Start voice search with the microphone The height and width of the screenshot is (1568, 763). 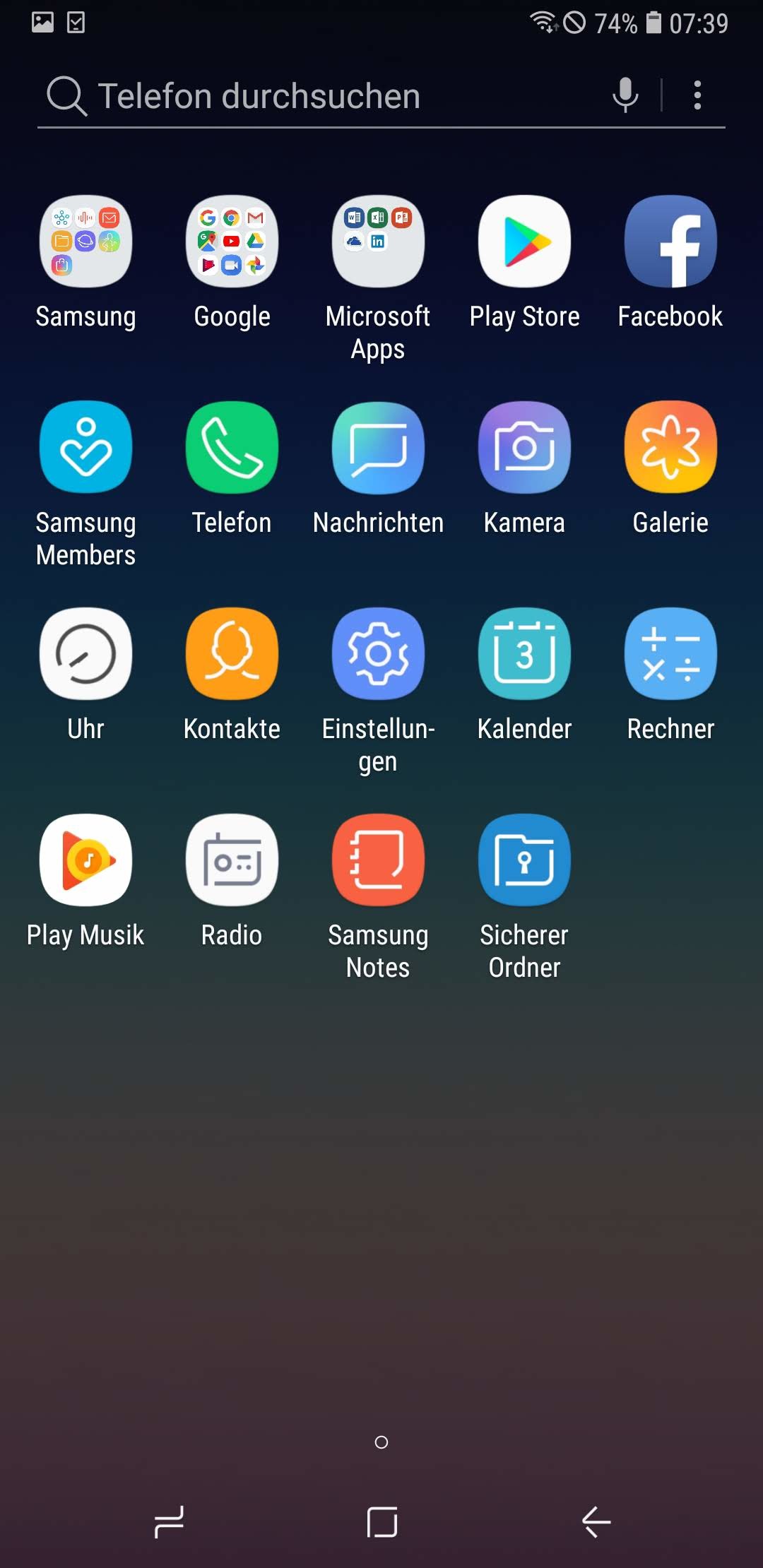625,95
